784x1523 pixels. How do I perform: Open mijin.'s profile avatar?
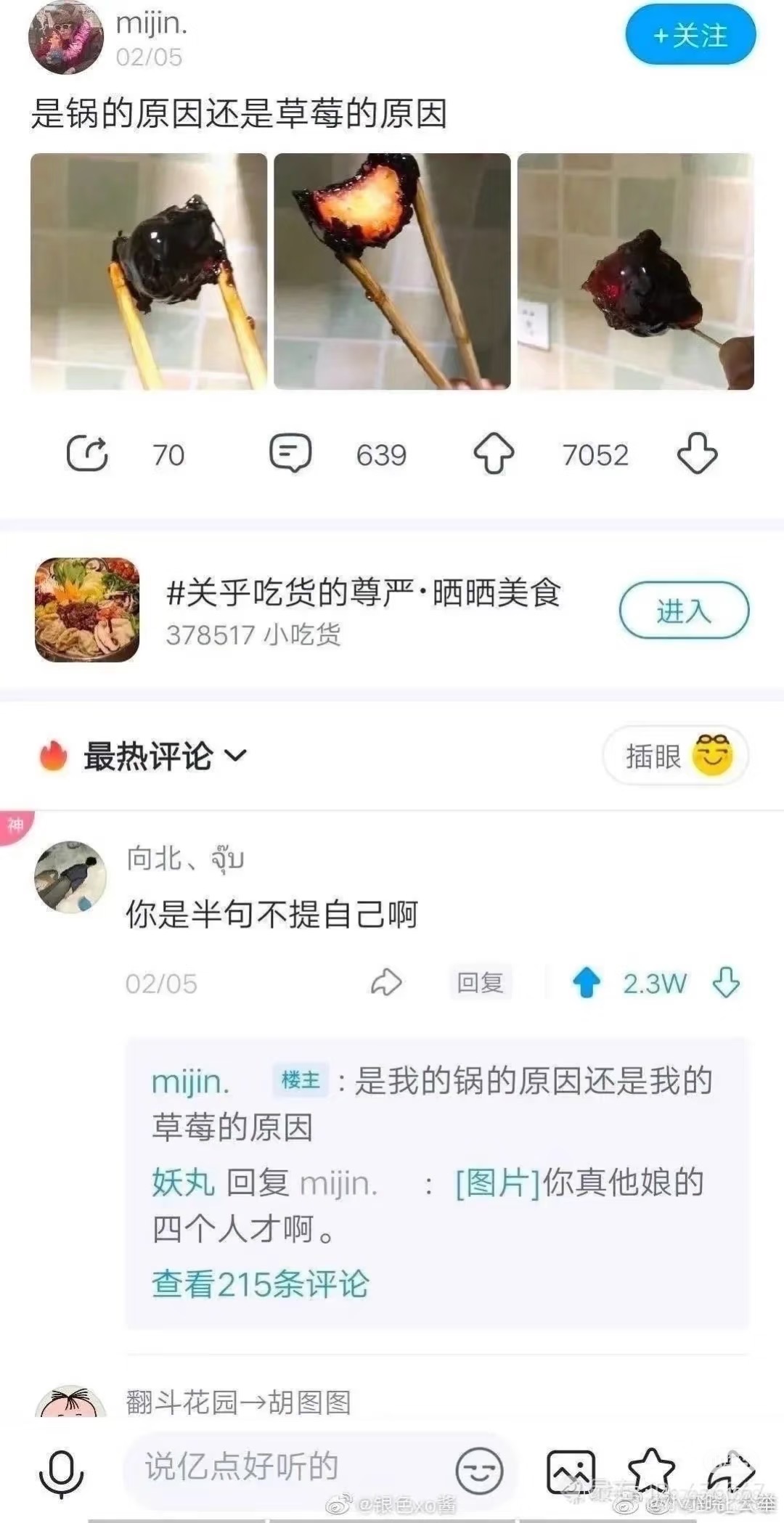point(66,36)
